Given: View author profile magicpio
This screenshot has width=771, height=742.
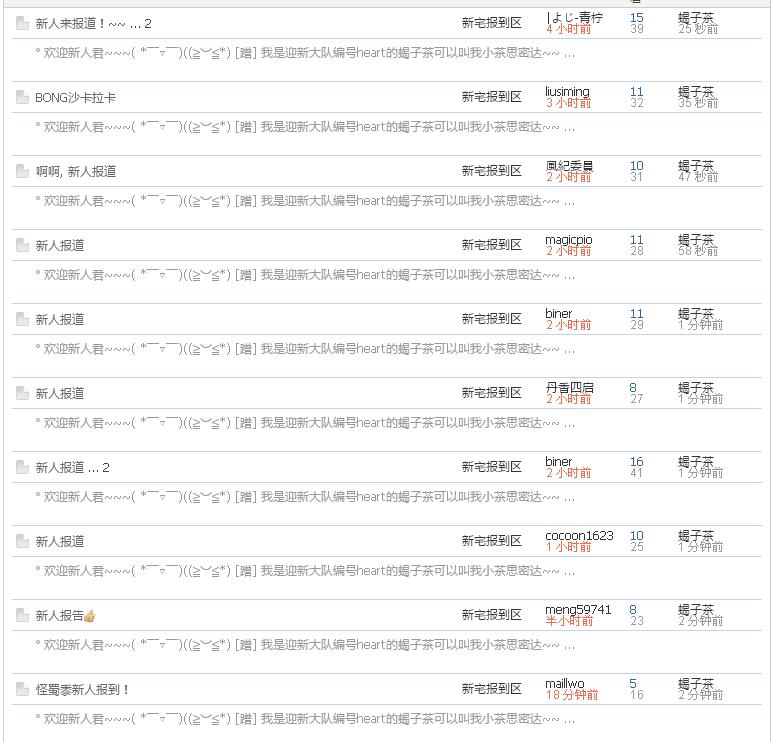Looking at the screenshot, I should (x=568, y=240).
